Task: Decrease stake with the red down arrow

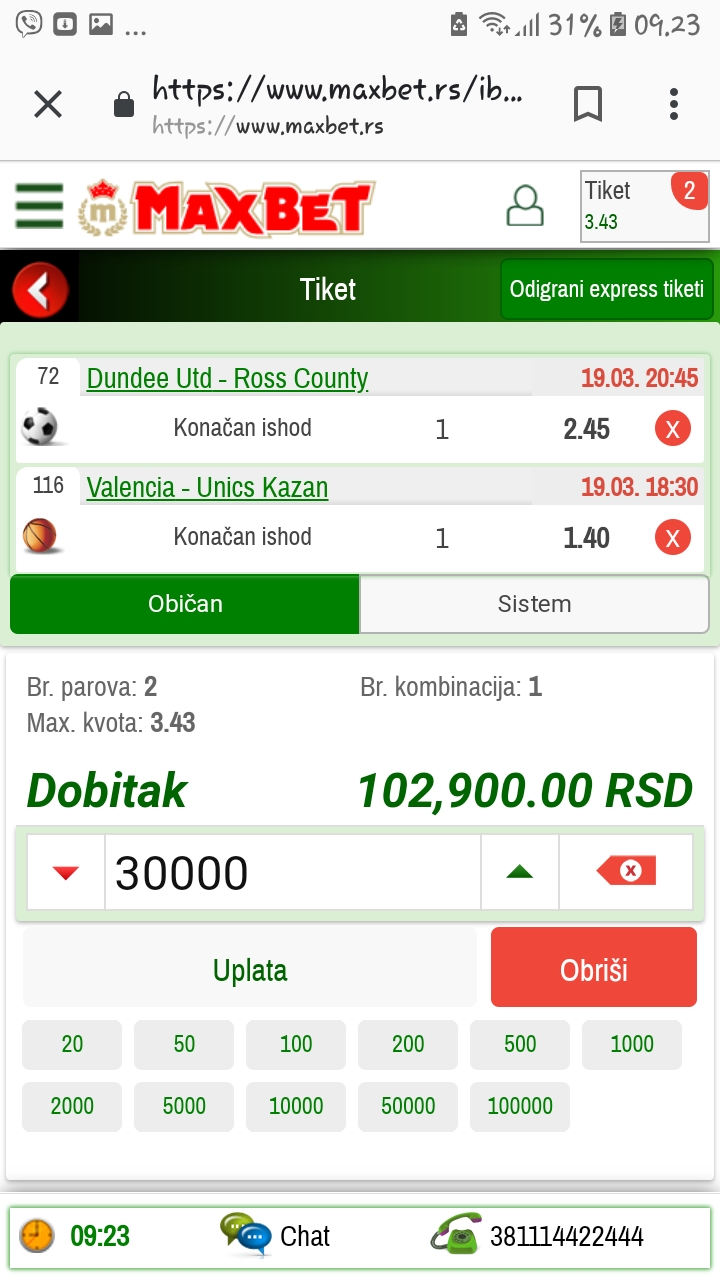Action: 66,873
